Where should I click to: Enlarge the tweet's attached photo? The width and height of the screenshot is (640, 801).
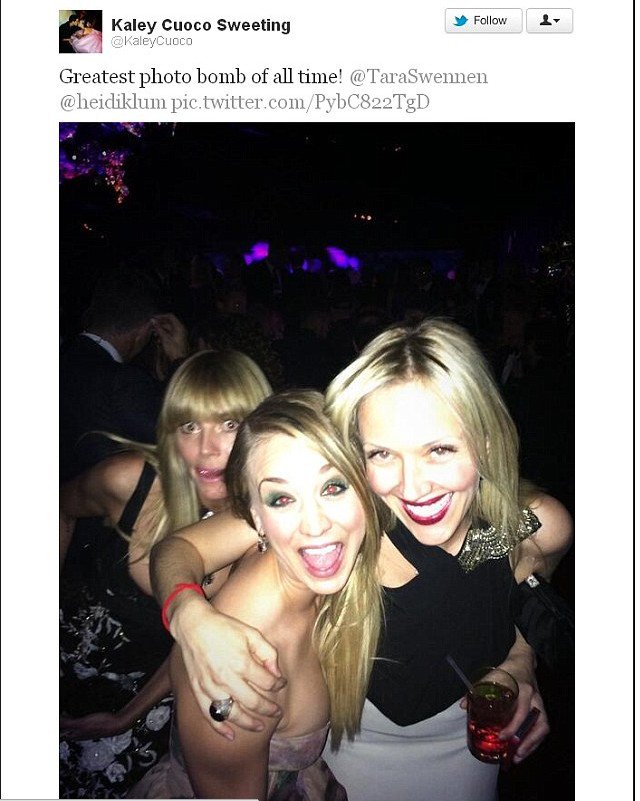pos(316,460)
